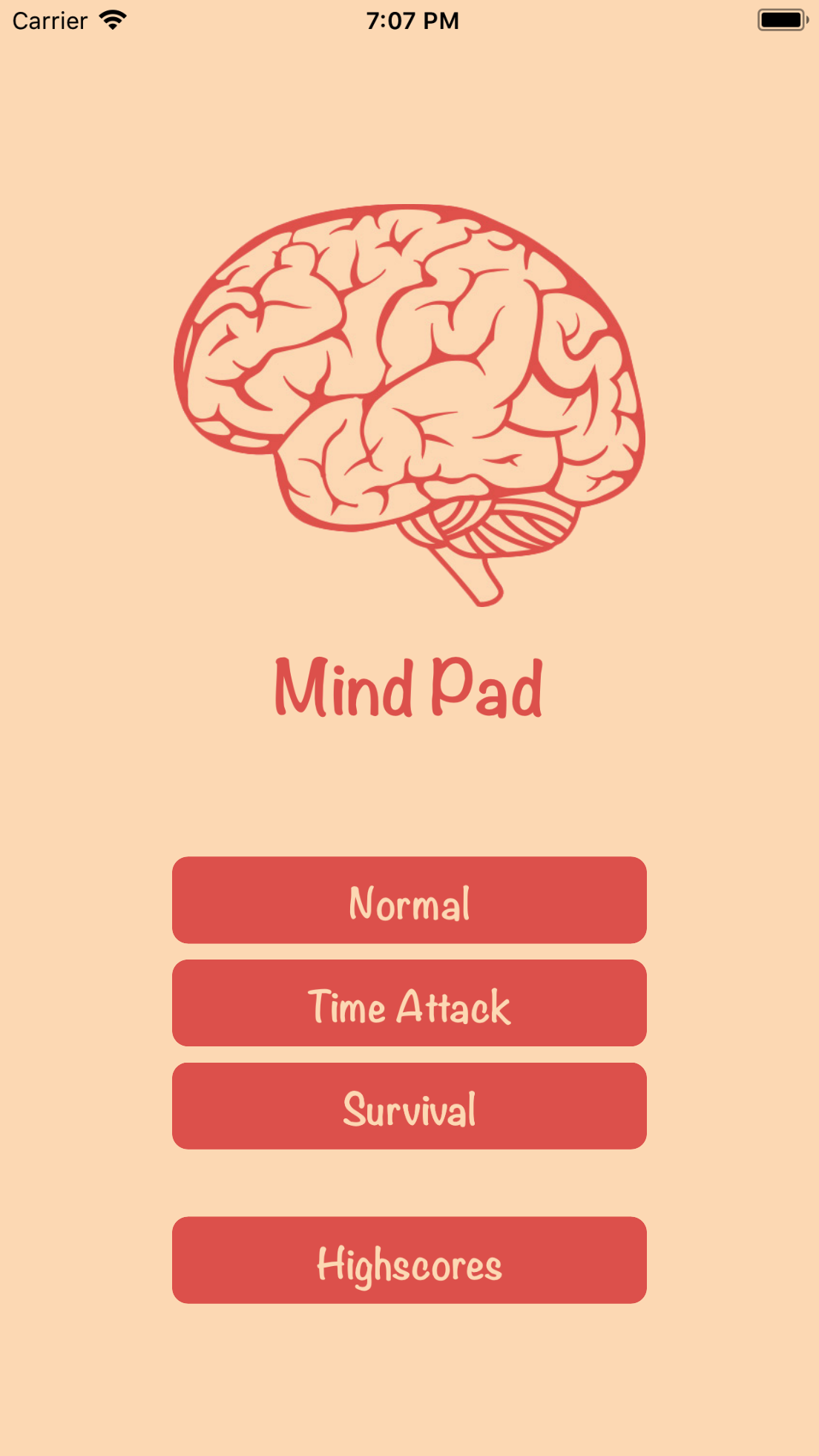Screen dimensions: 819x1456
Task: Choose the Survival game mode
Action: click(409, 1106)
